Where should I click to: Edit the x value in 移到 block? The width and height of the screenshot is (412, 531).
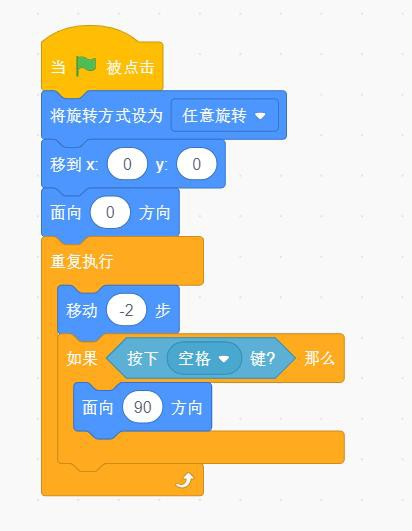click(x=127, y=164)
